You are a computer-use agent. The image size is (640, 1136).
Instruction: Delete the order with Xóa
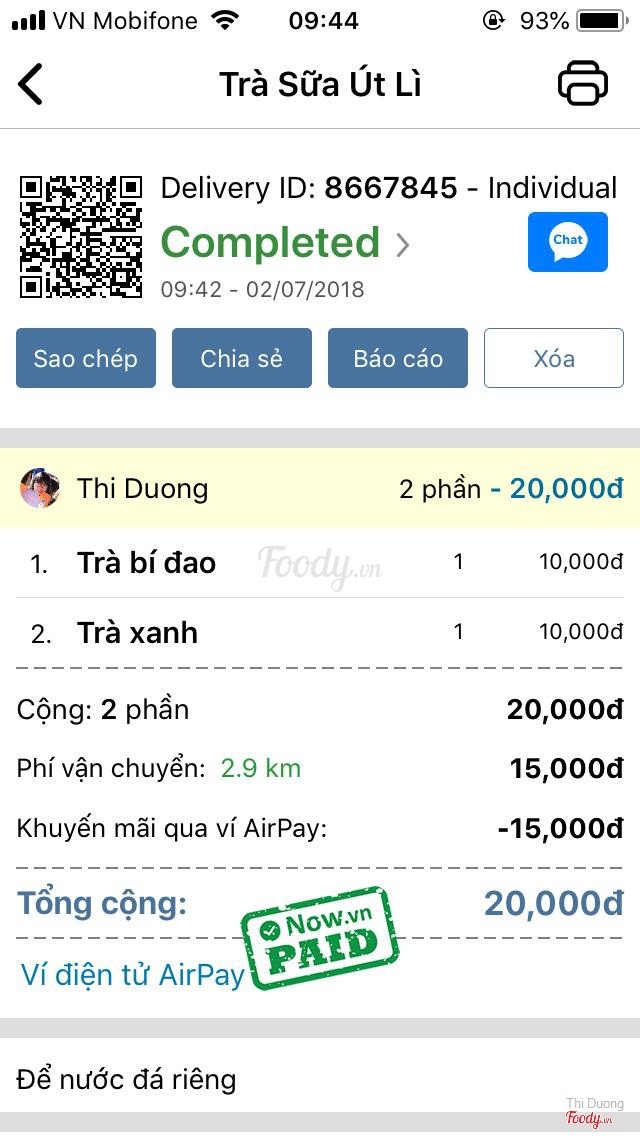[554, 358]
